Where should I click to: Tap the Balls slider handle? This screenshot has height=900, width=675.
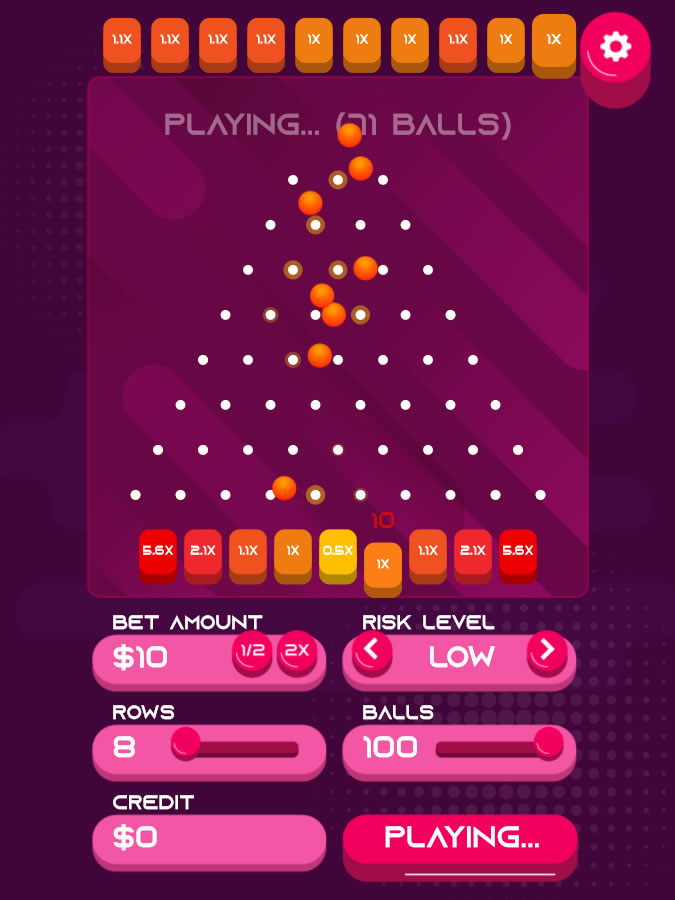point(548,742)
